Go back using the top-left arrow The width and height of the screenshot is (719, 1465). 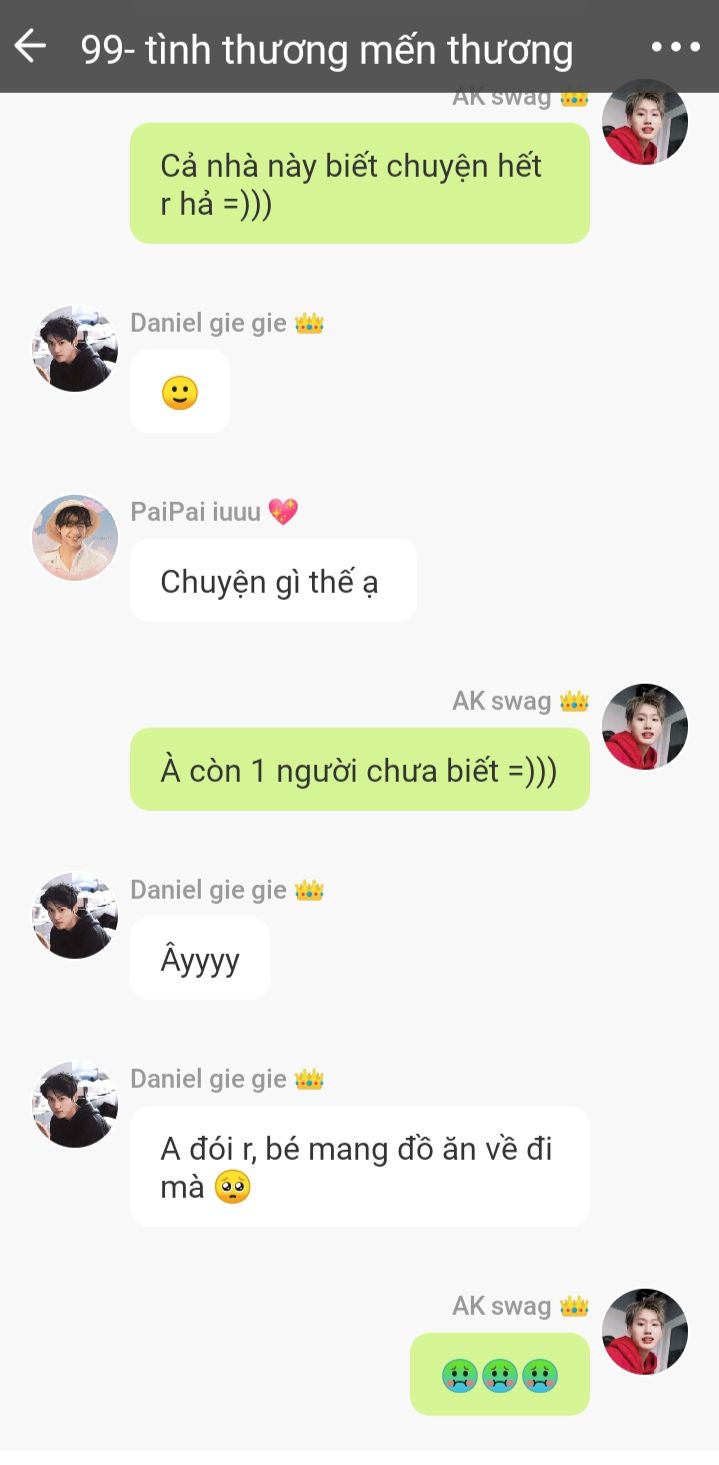[30, 46]
